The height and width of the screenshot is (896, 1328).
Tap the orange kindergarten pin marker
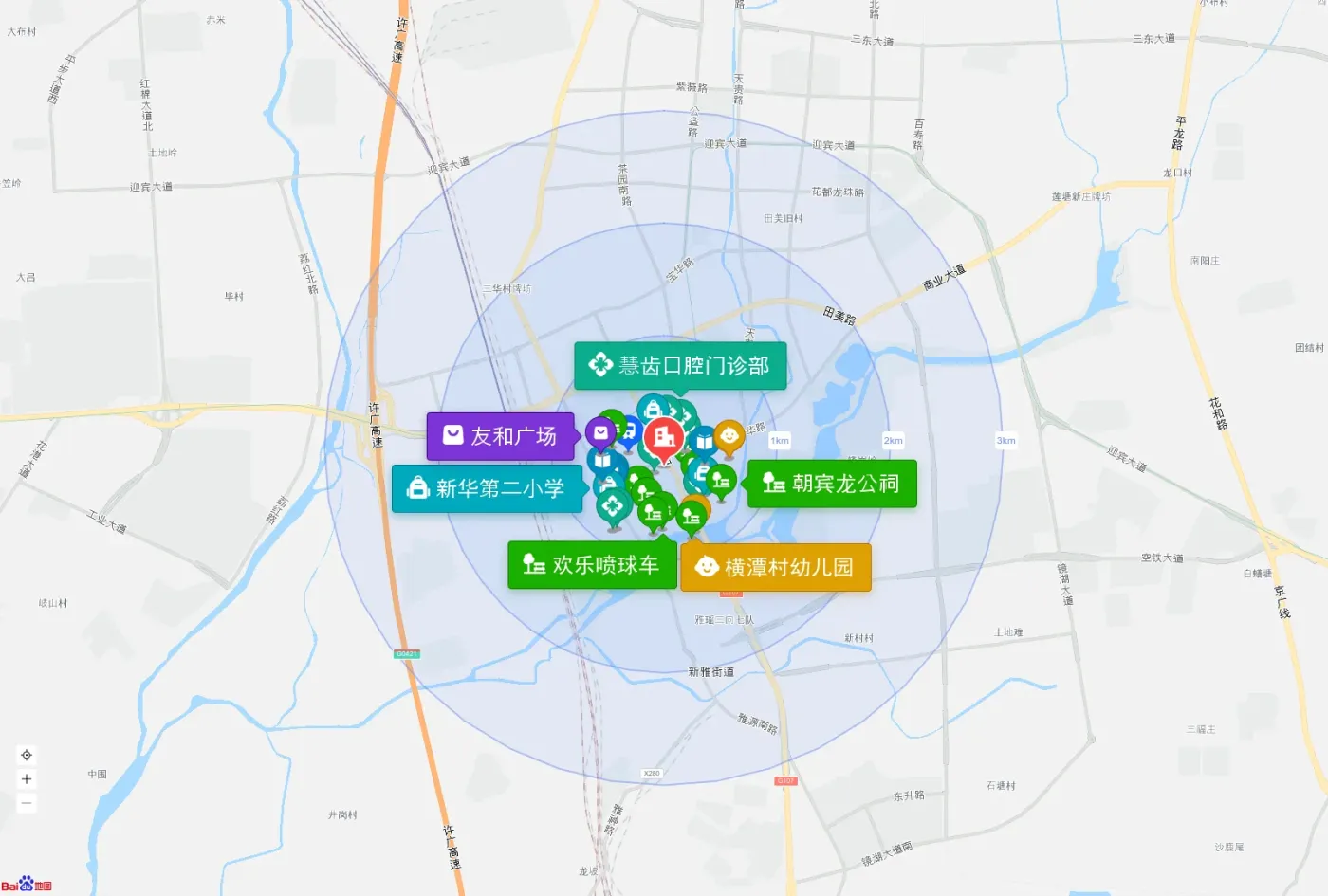point(729,437)
